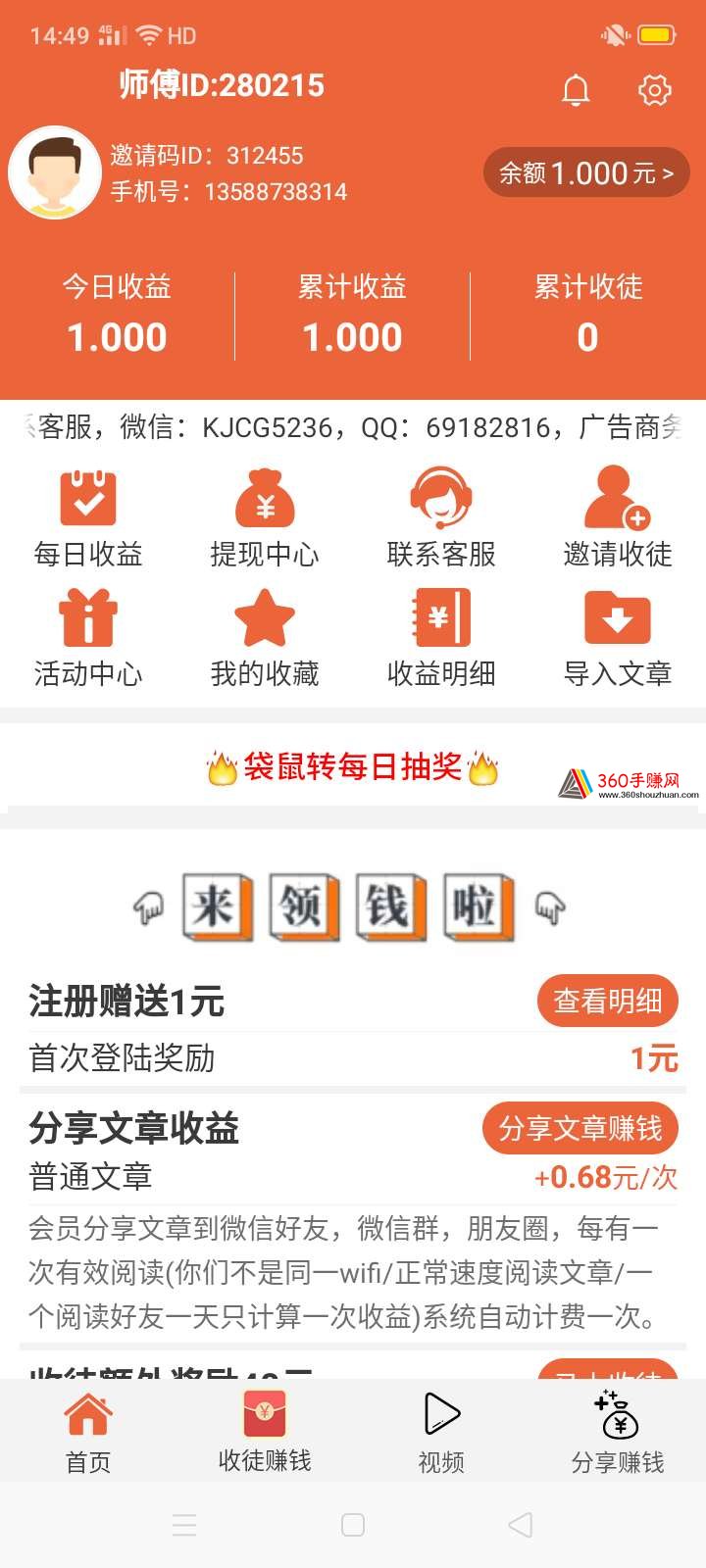The height and width of the screenshot is (1568, 706).
Task: Tap the system back button
Action: [521, 1525]
